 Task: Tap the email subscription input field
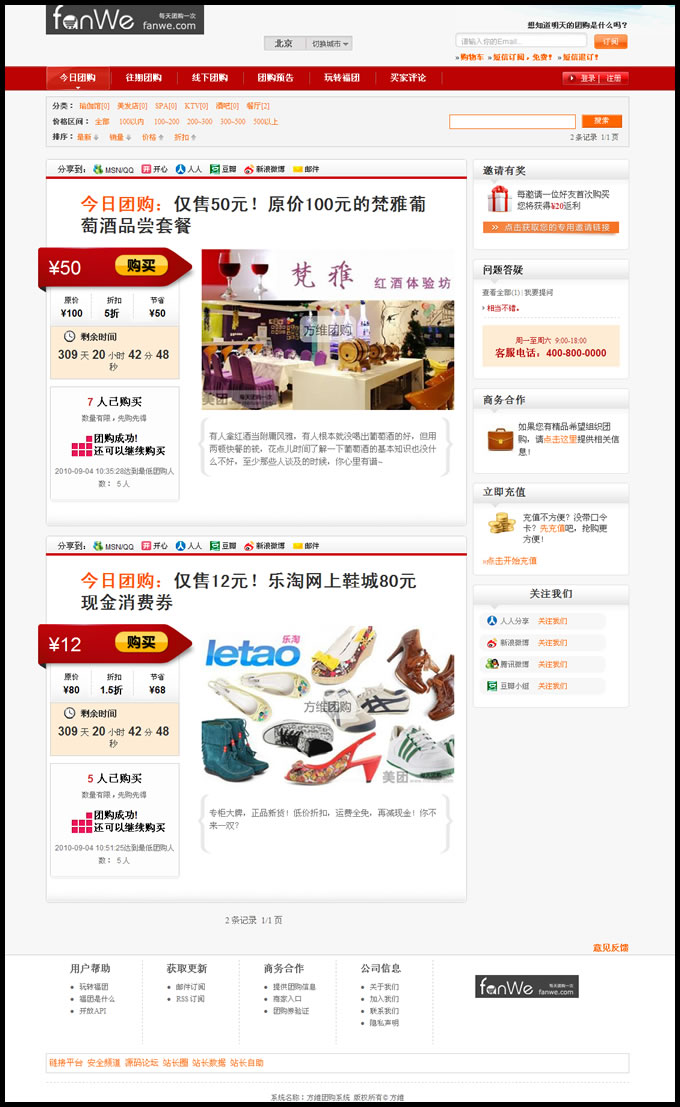click(x=521, y=41)
